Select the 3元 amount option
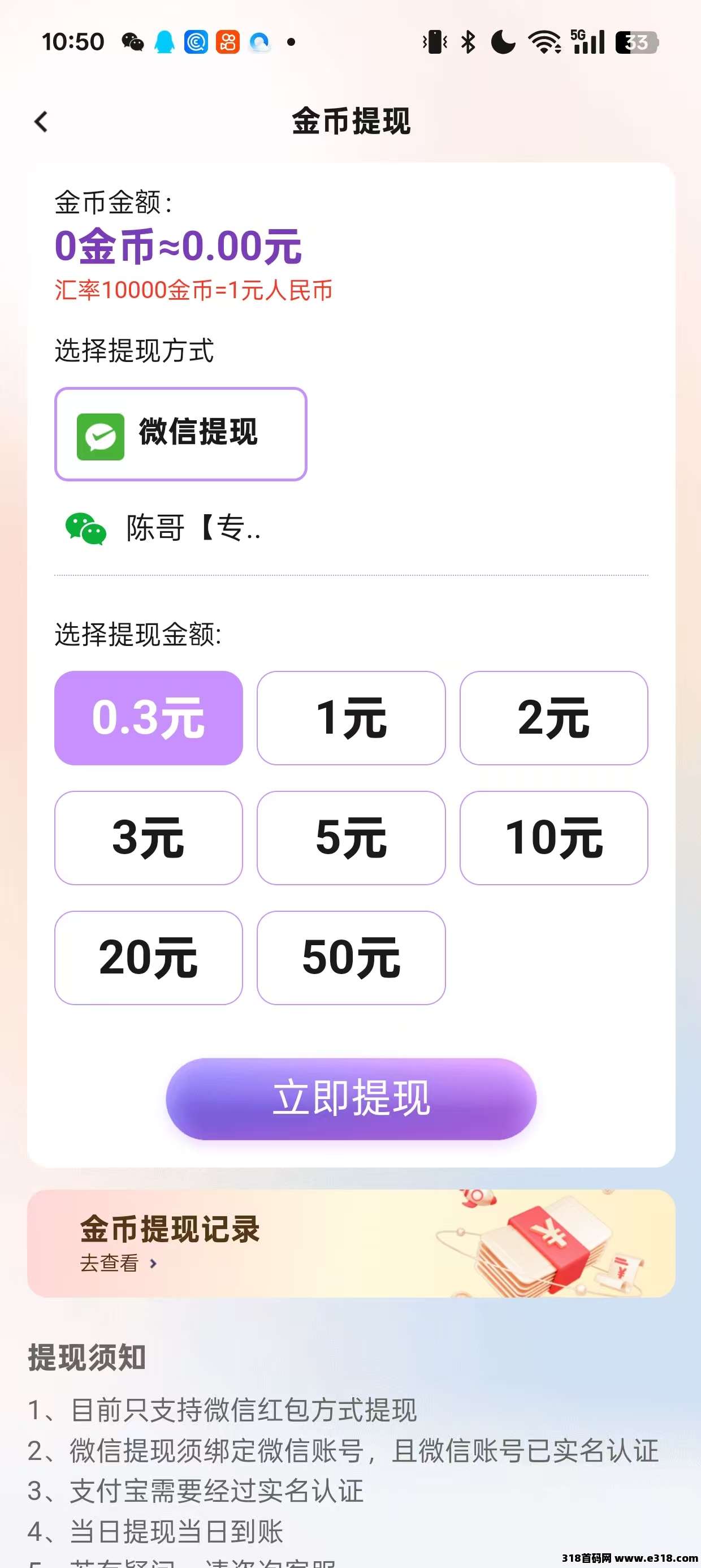This screenshot has height=1568, width=701. (x=149, y=838)
